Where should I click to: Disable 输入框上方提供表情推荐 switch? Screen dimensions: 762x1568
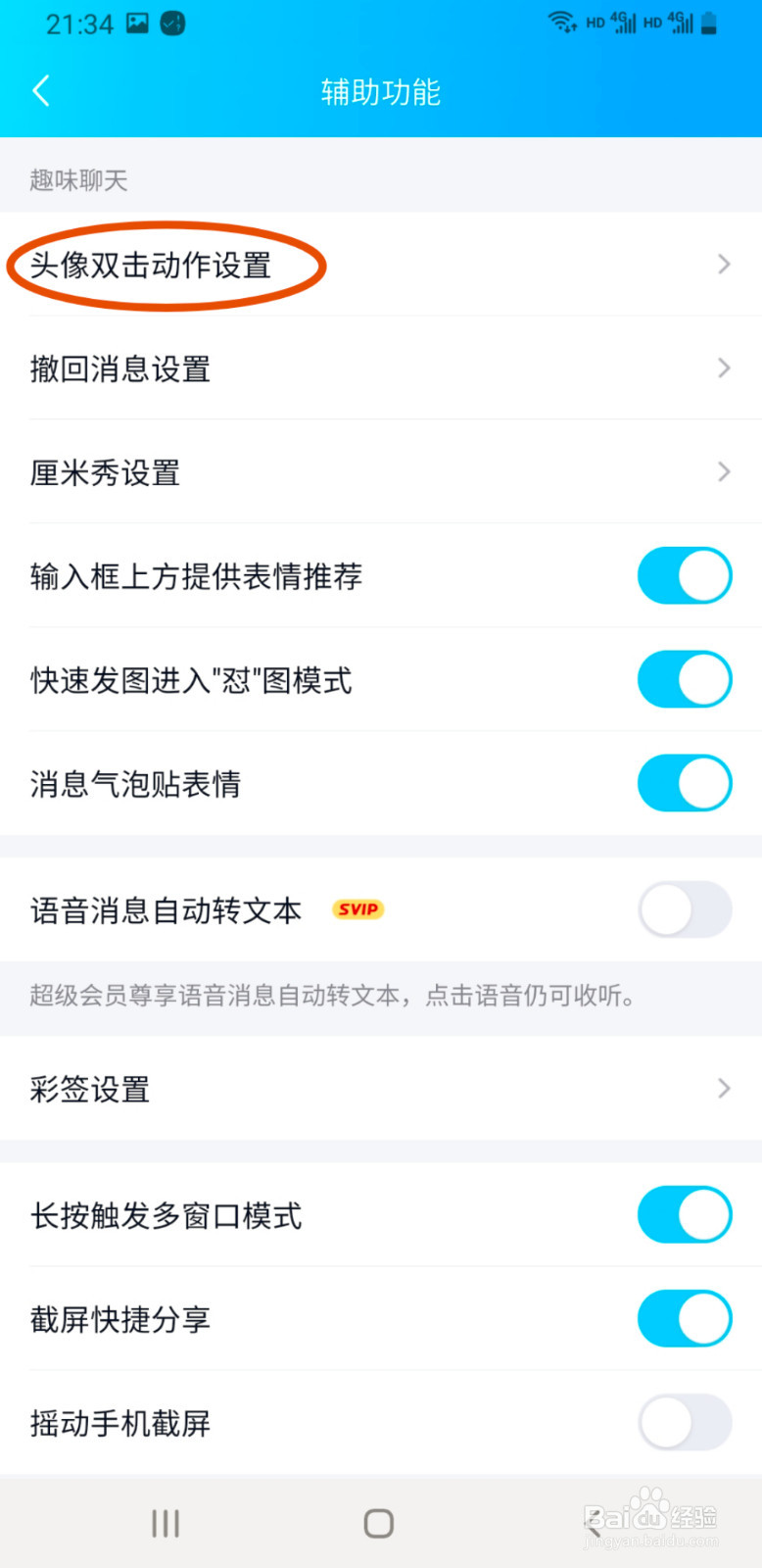click(x=684, y=575)
